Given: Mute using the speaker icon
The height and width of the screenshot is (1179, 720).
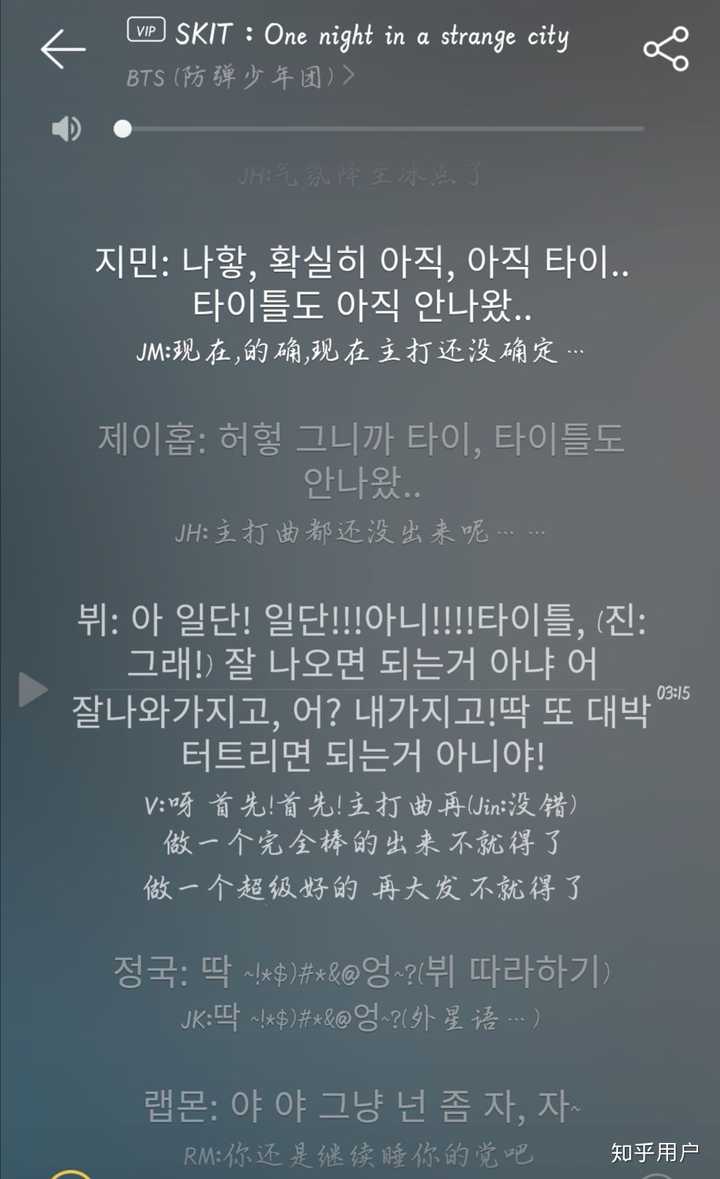Looking at the screenshot, I should pyautogui.click(x=66, y=129).
